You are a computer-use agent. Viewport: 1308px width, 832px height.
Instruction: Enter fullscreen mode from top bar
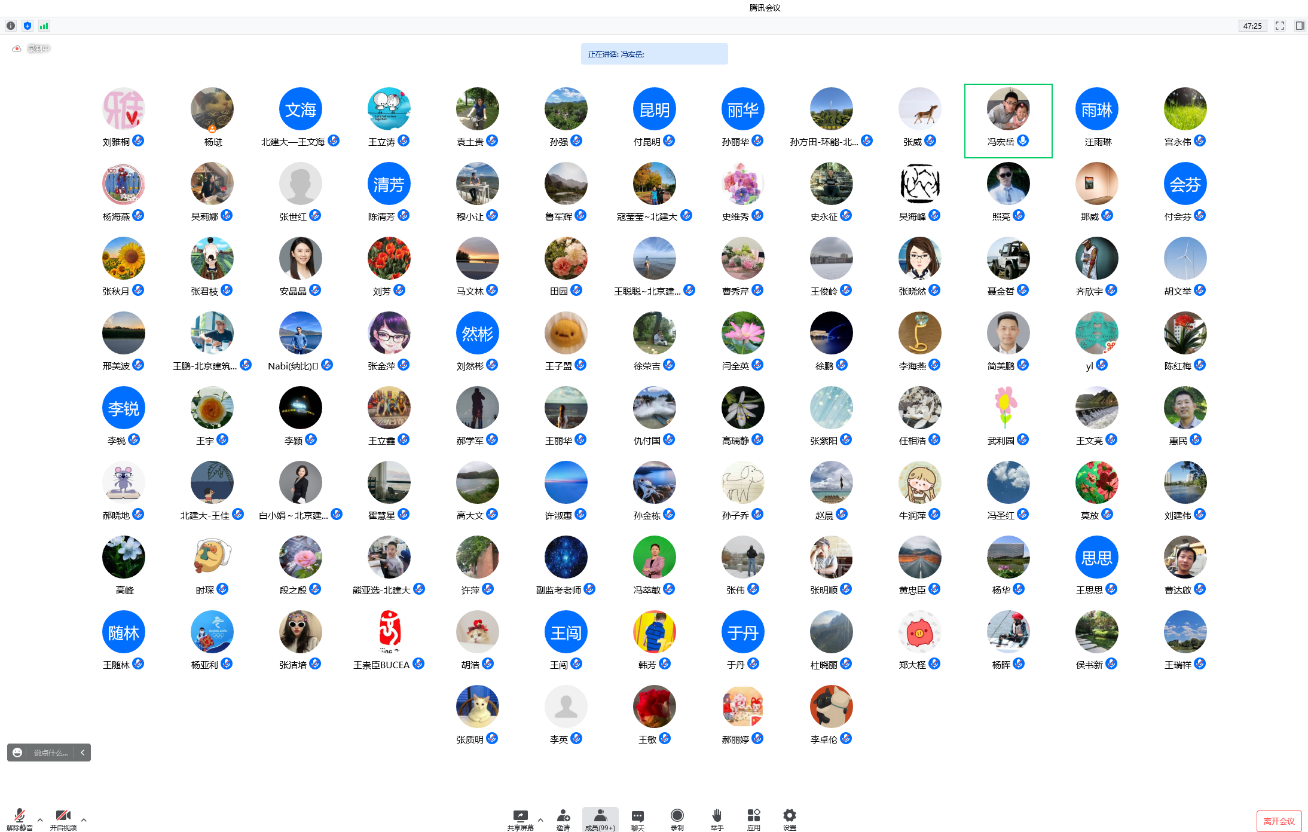coord(1280,26)
